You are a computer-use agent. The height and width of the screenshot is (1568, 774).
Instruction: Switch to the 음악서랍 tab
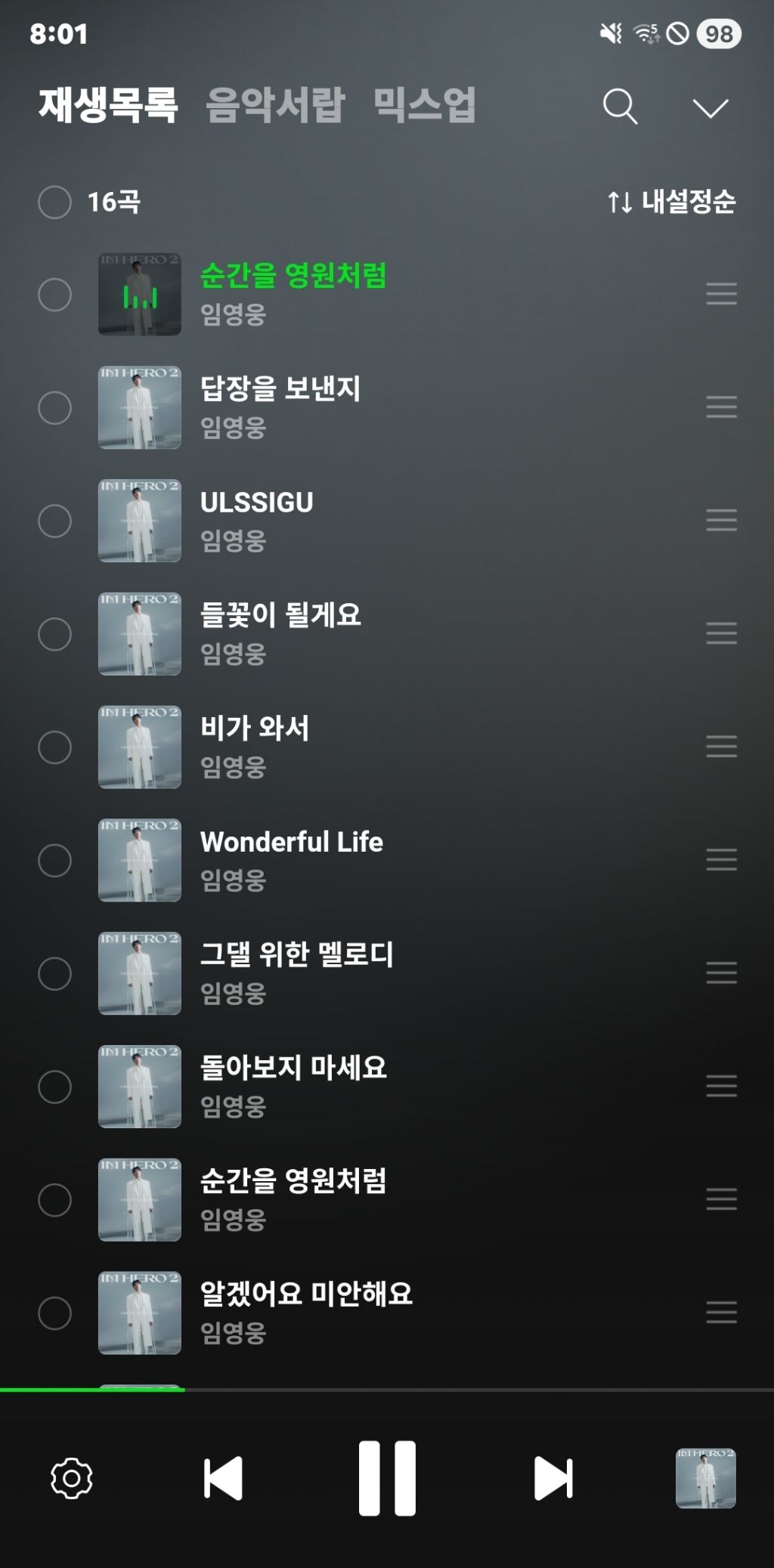pos(275,104)
